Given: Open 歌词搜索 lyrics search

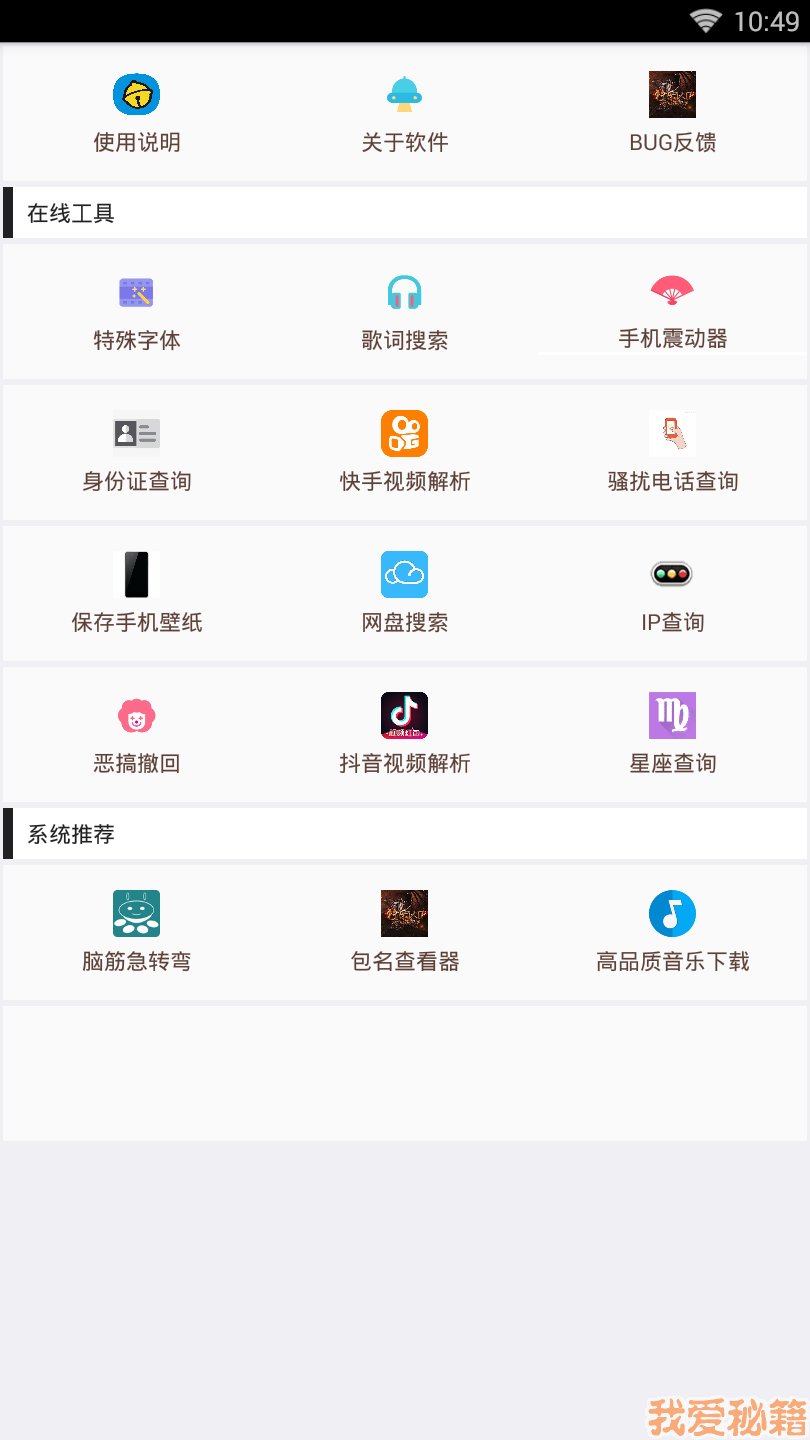Looking at the screenshot, I should (405, 311).
